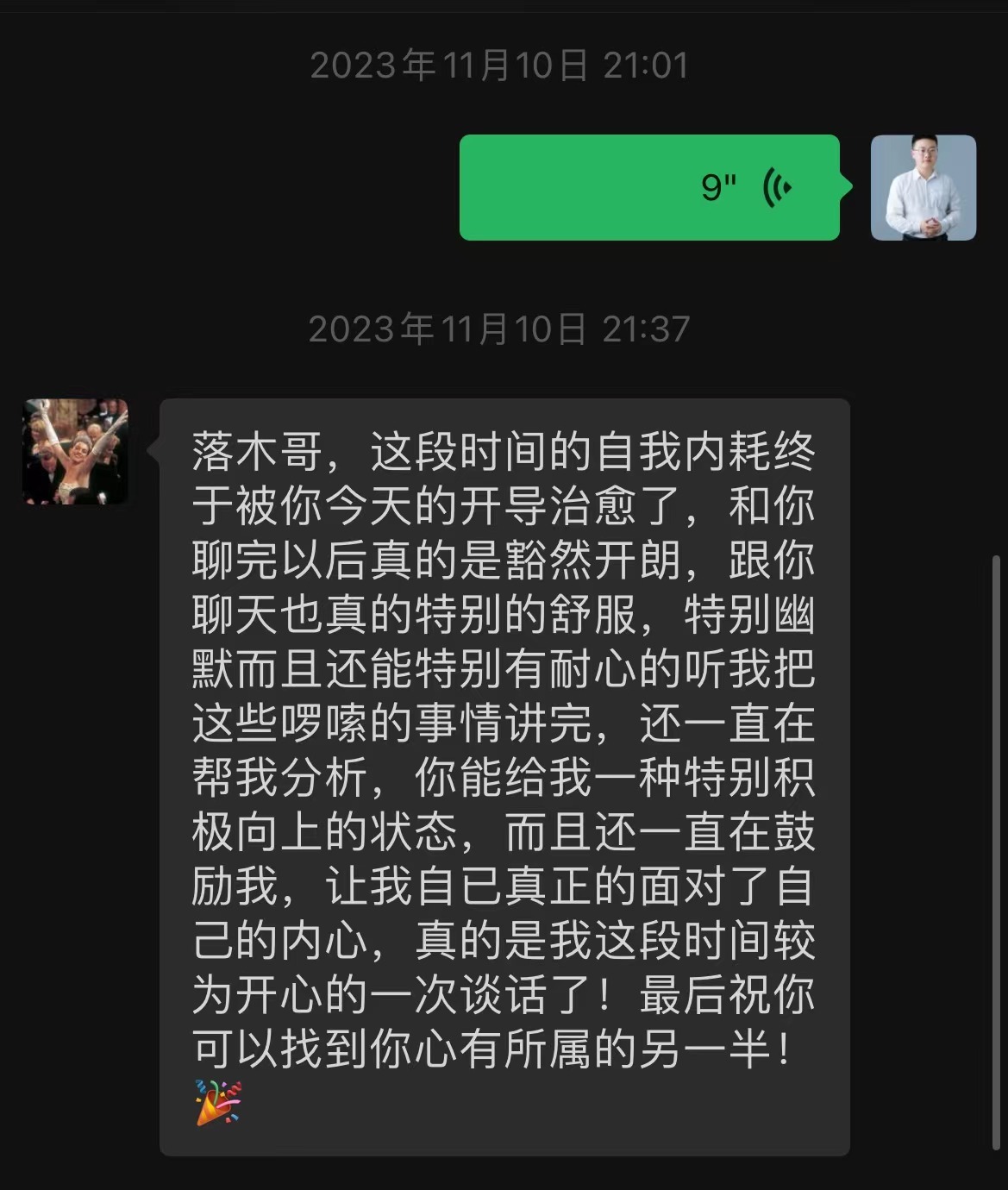Open the sender's profile photo avatar
1008x1190 pixels.
tap(923, 187)
